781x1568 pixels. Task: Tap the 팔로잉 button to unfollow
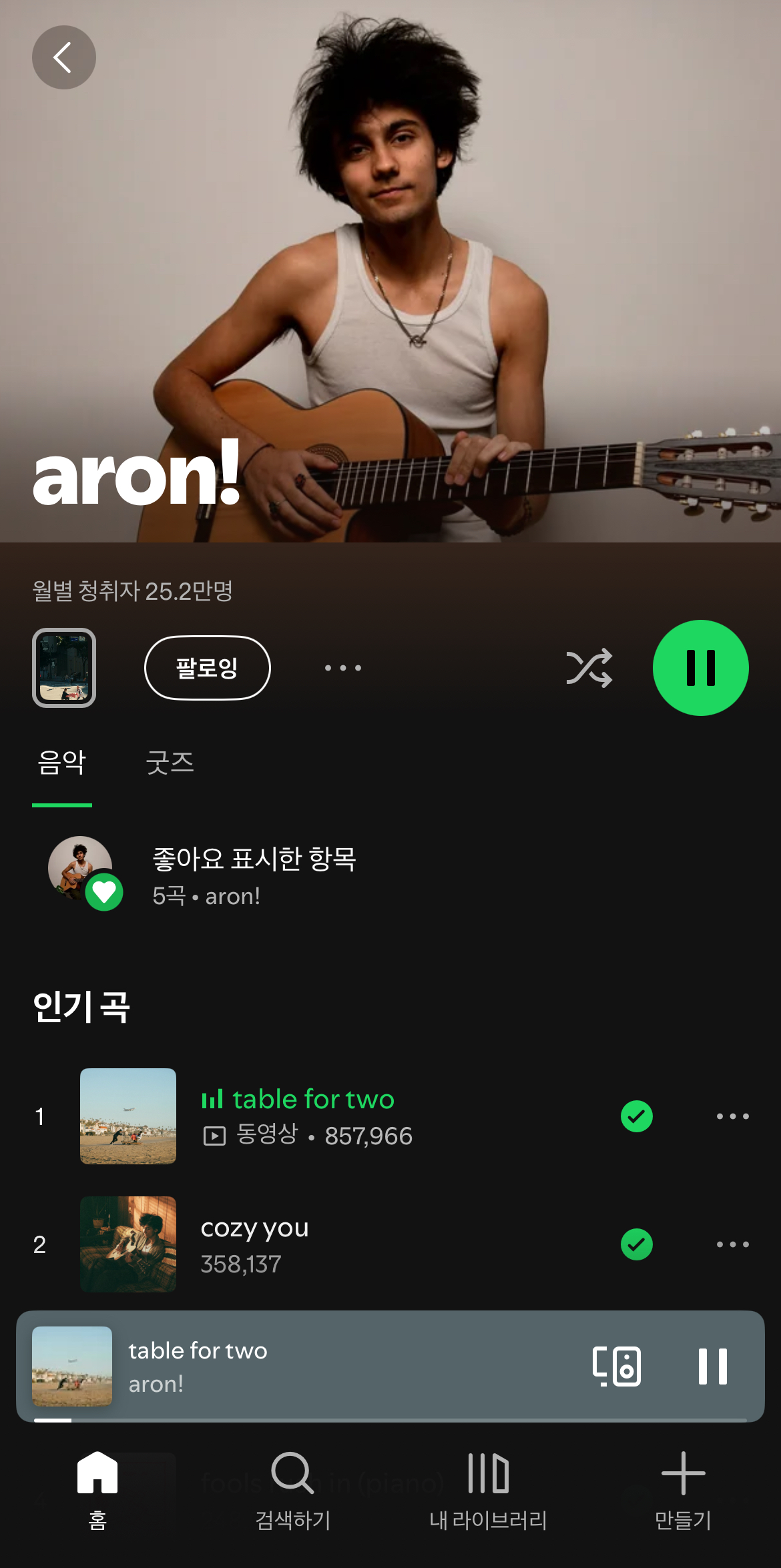tap(207, 668)
